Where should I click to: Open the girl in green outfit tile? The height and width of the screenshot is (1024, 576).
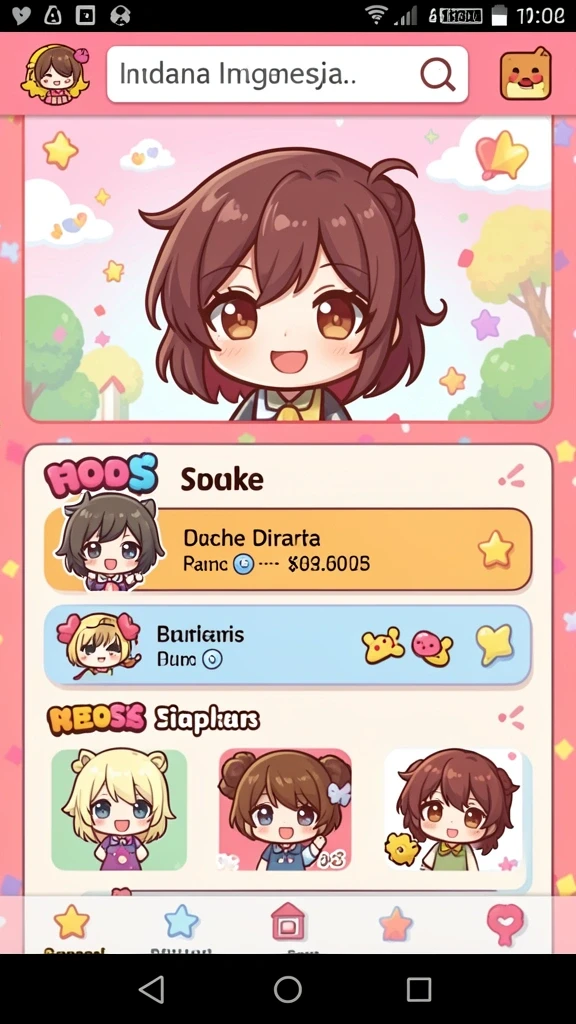454,810
